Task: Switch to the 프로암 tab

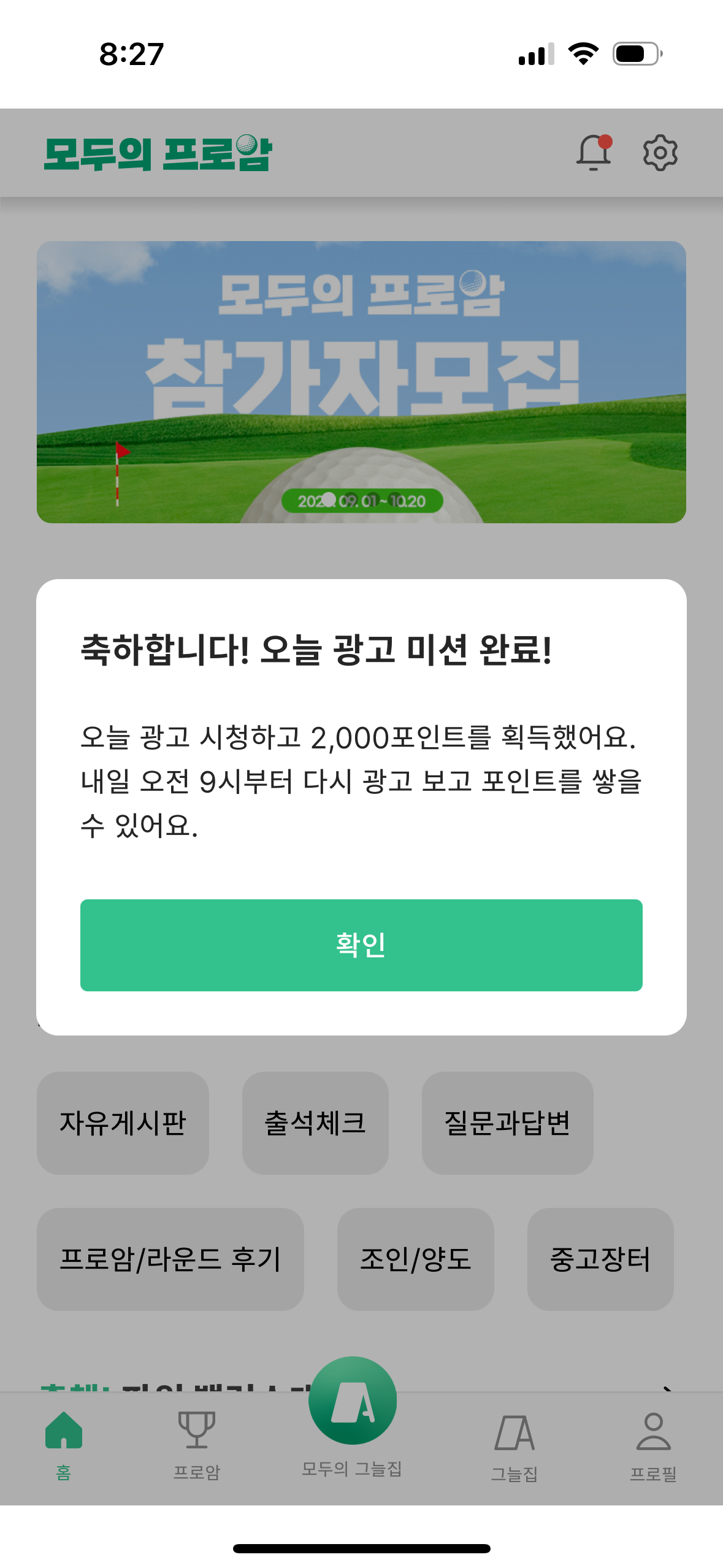Action: point(196,1445)
